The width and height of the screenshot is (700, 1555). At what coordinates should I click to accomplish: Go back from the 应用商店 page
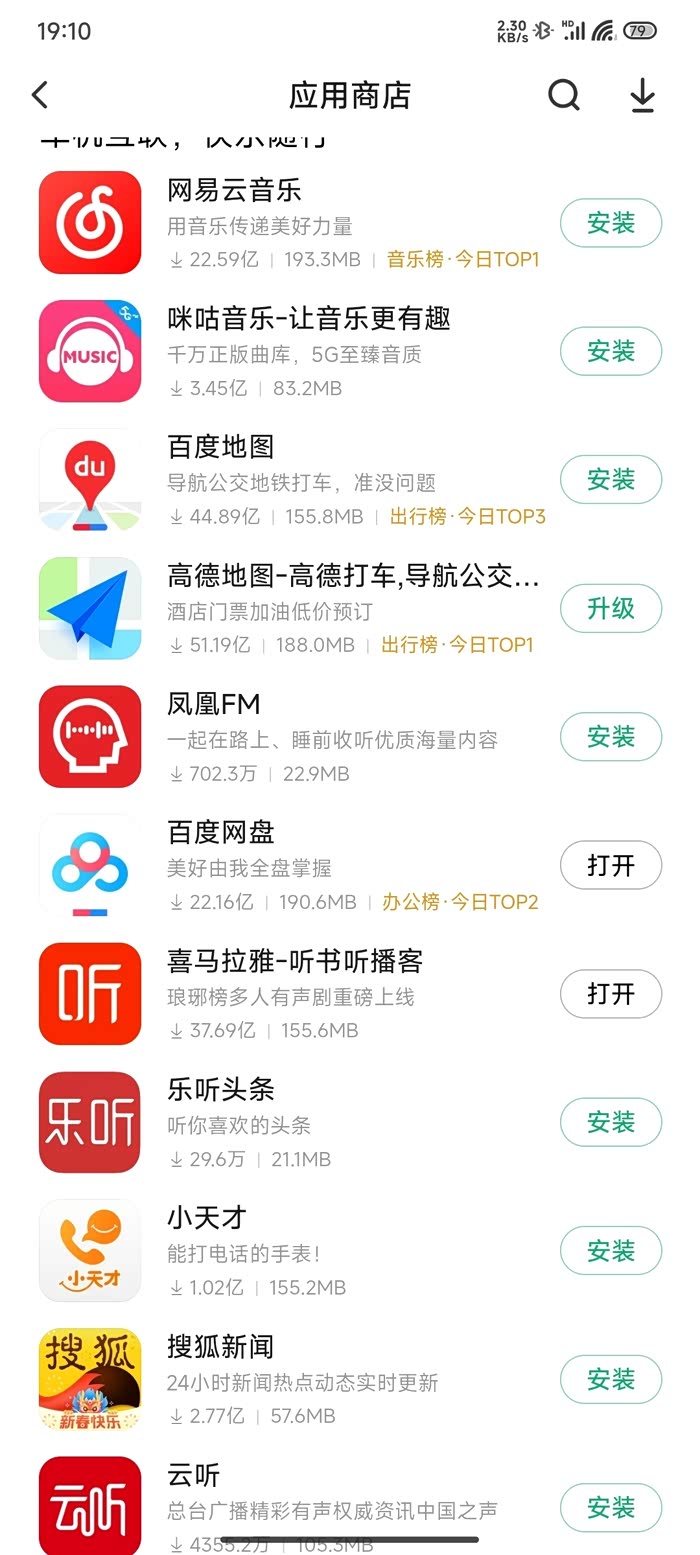coord(40,95)
